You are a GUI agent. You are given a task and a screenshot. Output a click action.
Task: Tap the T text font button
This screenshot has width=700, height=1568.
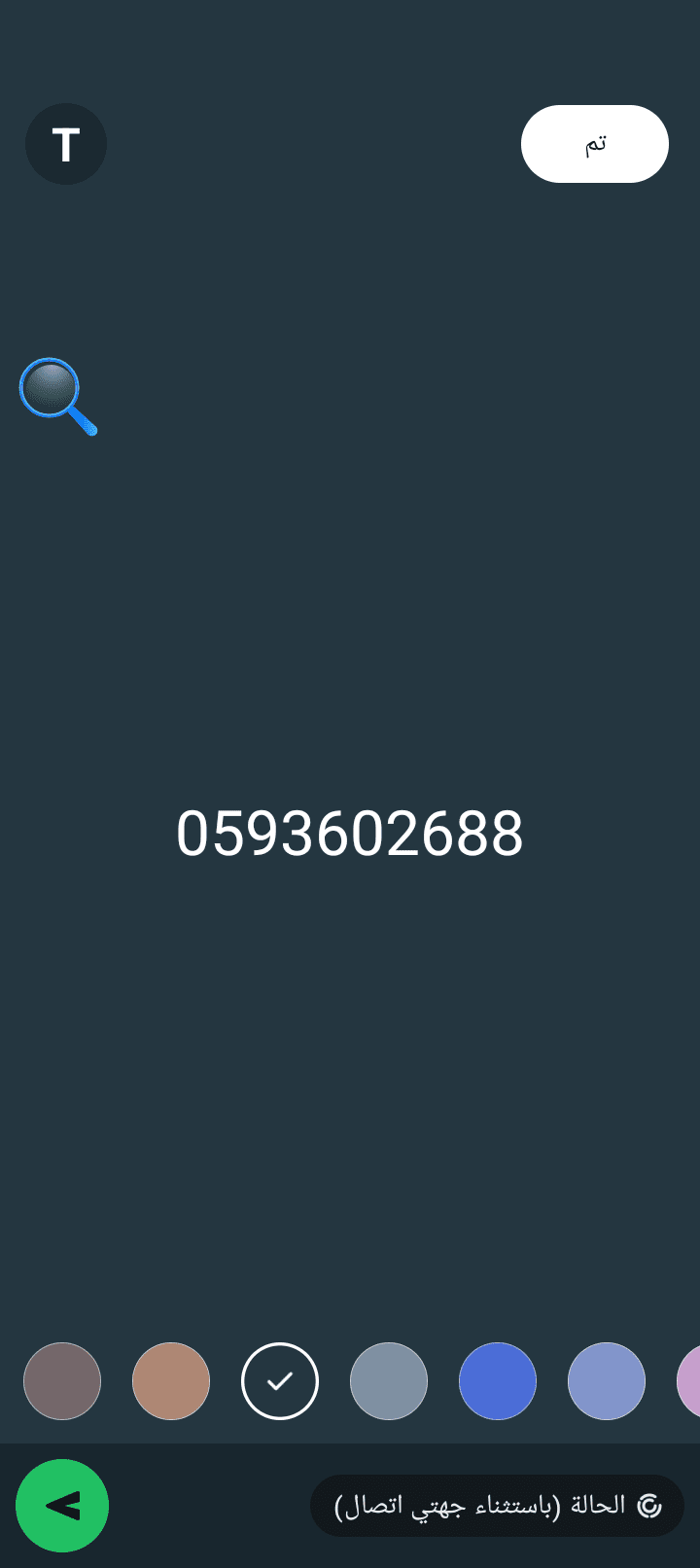(x=65, y=144)
